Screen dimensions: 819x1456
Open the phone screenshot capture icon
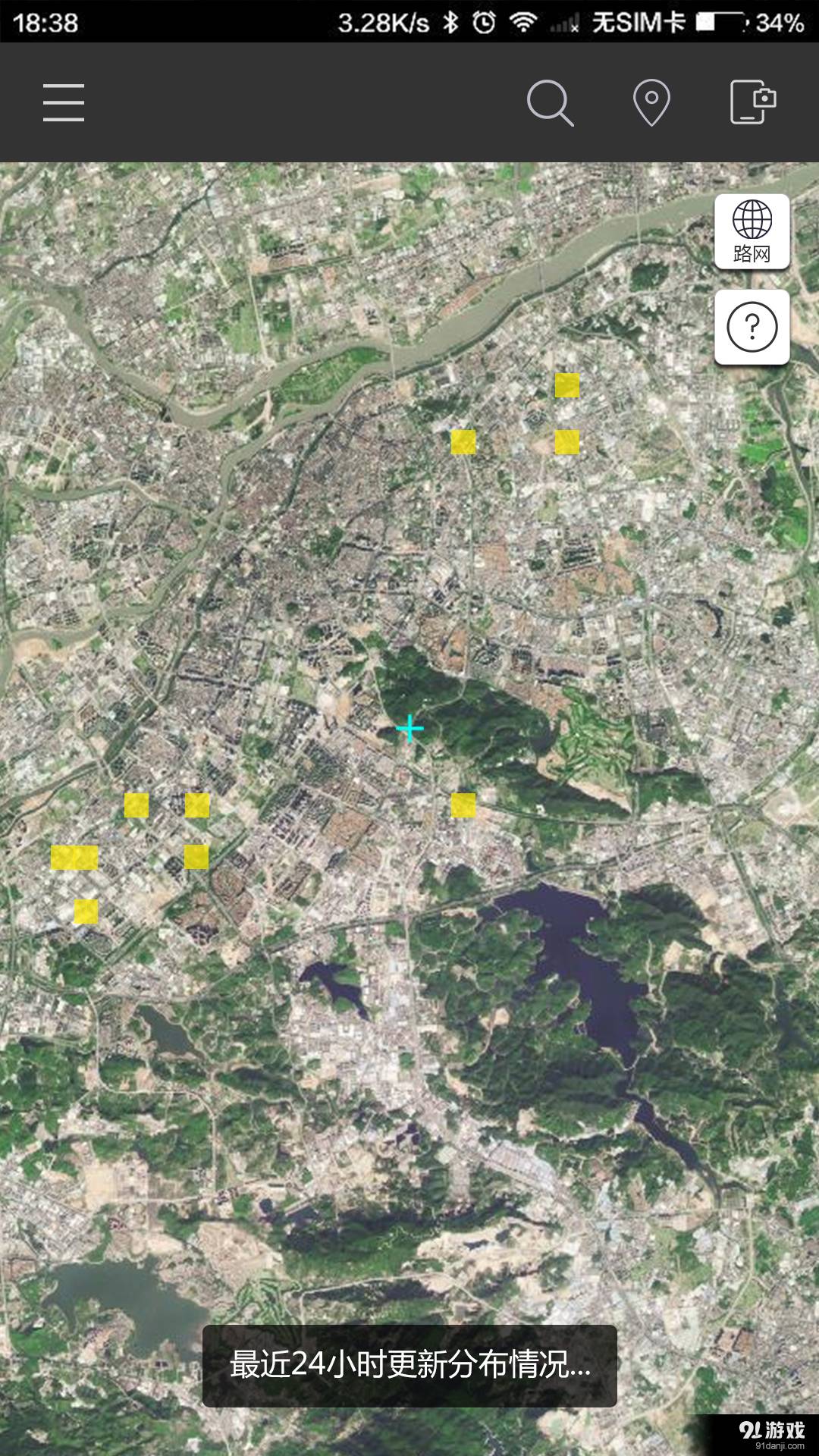coord(752,103)
